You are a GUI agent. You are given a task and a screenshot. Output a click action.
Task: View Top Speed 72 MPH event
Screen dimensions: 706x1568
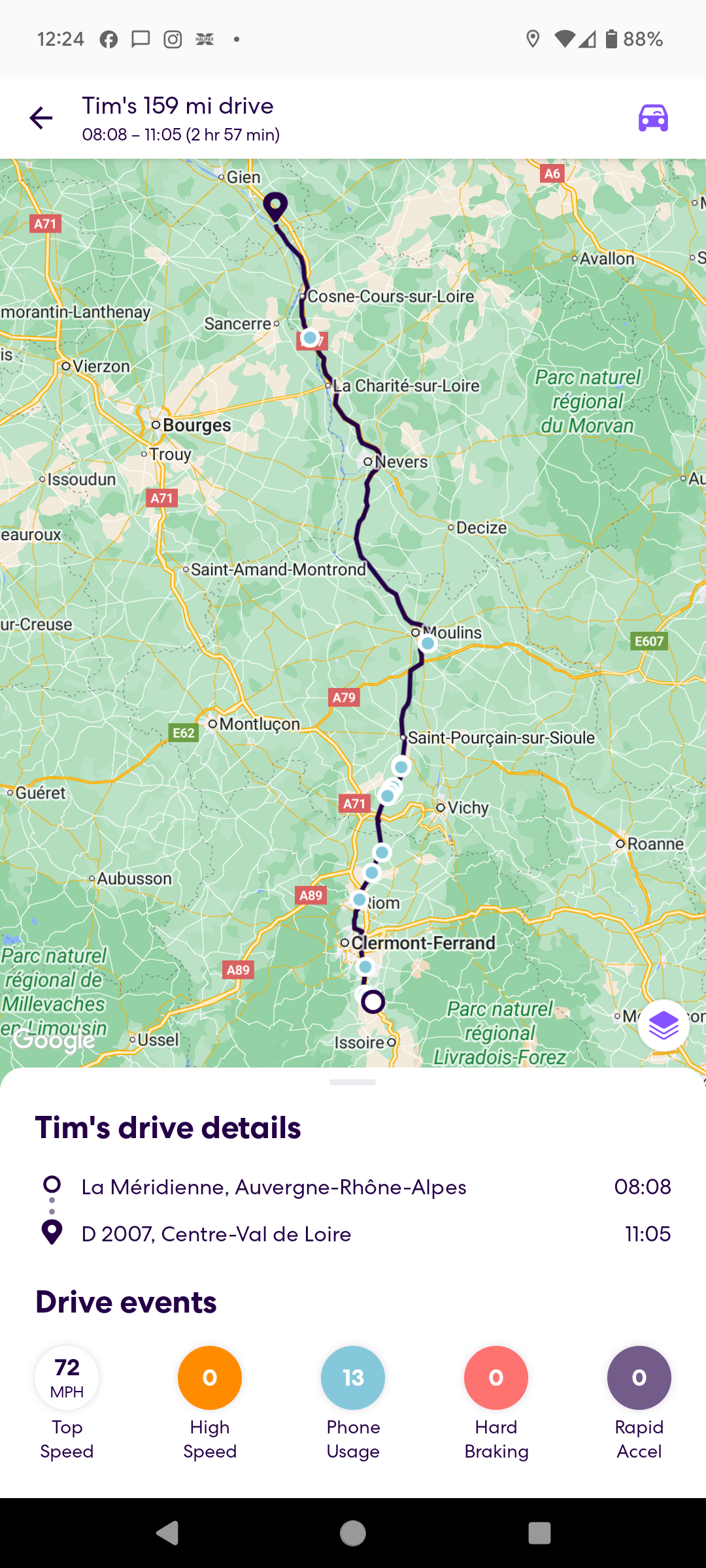point(67,1377)
